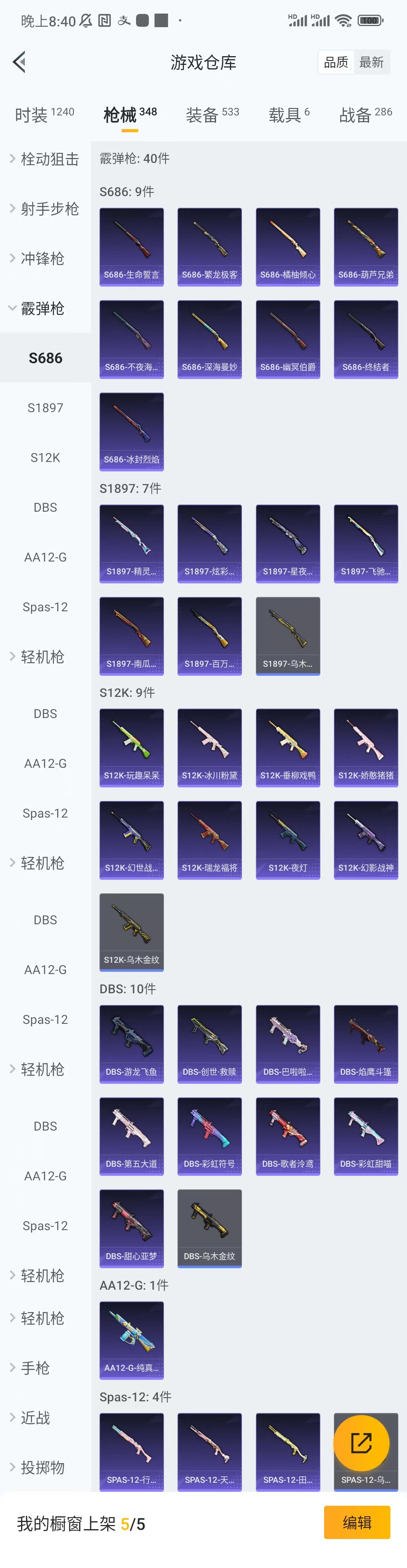Go back using the top-left arrow

20,62
